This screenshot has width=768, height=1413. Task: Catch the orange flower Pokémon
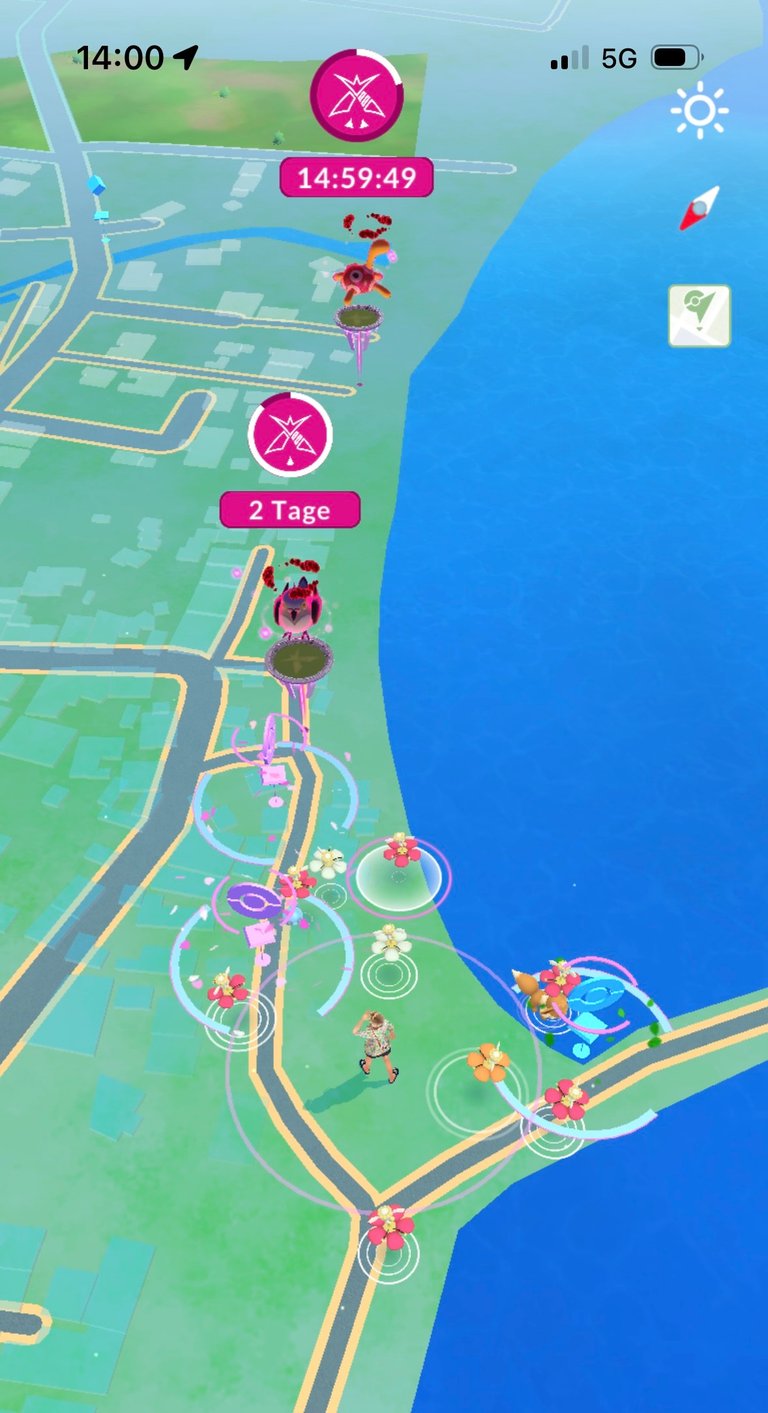tap(488, 1063)
